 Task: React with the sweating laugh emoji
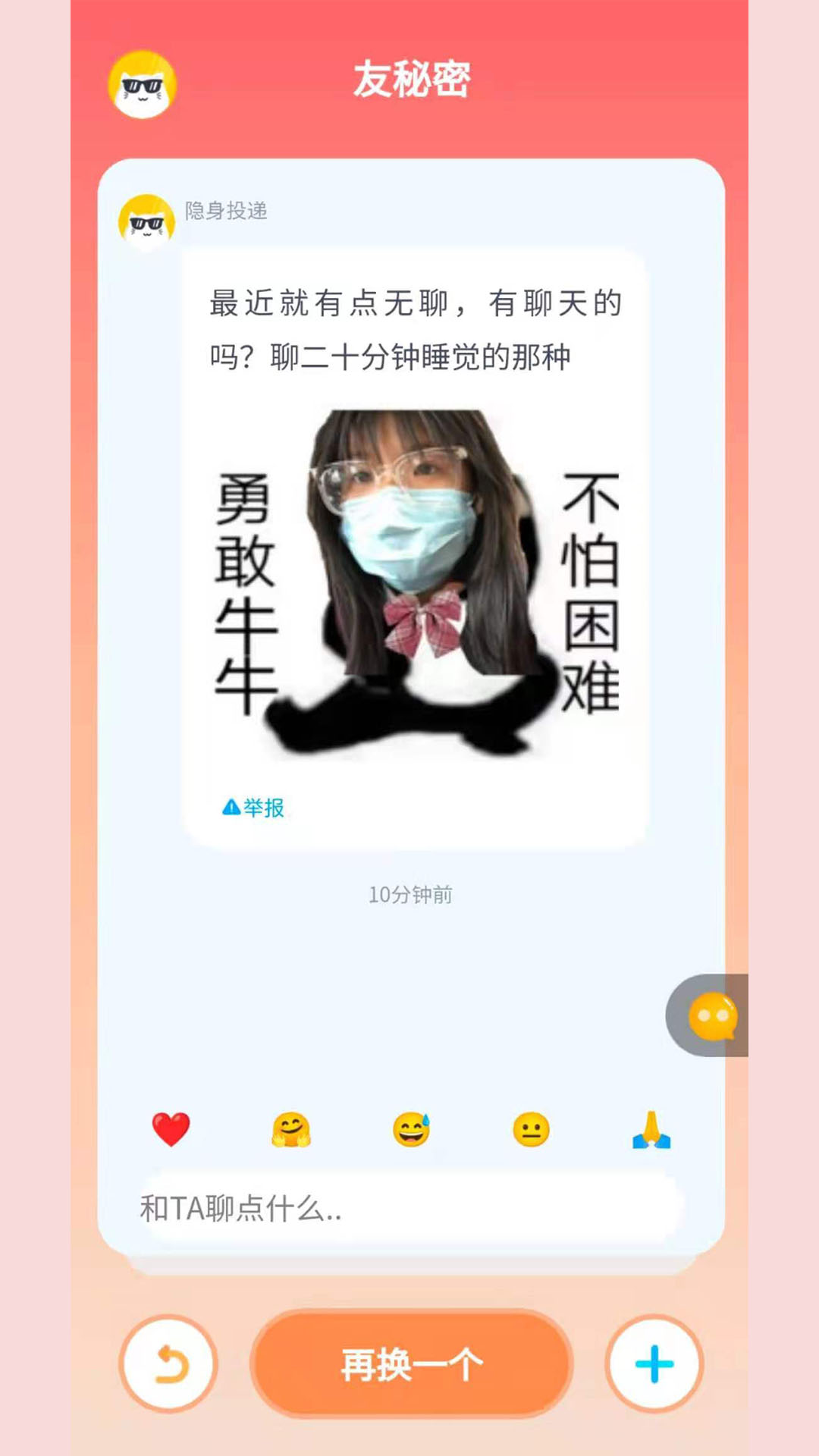(411, 1130)
